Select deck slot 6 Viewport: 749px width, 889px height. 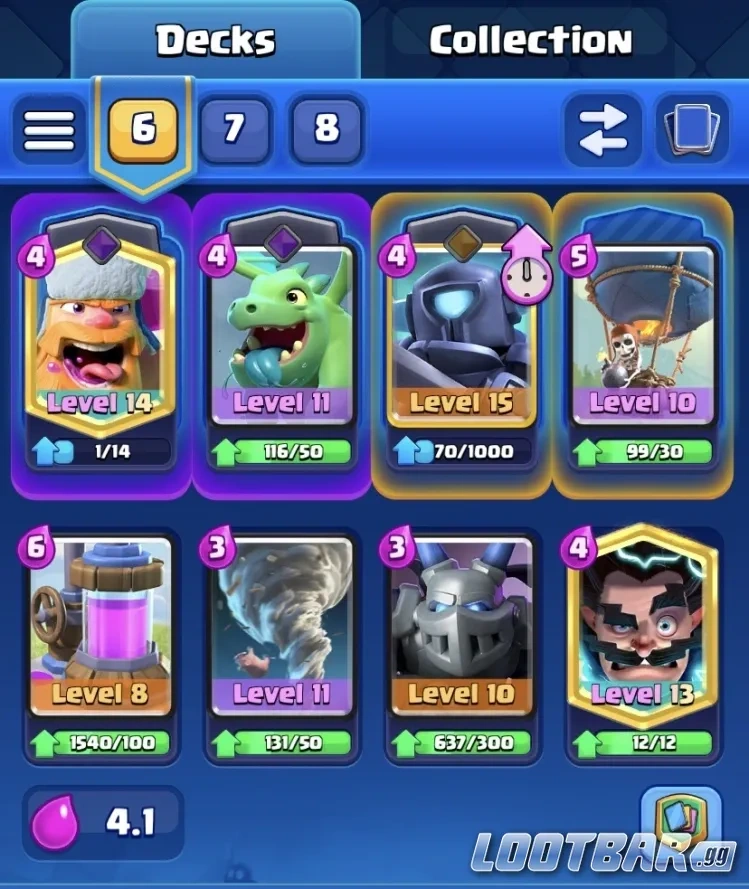click(x=143, y=130)
